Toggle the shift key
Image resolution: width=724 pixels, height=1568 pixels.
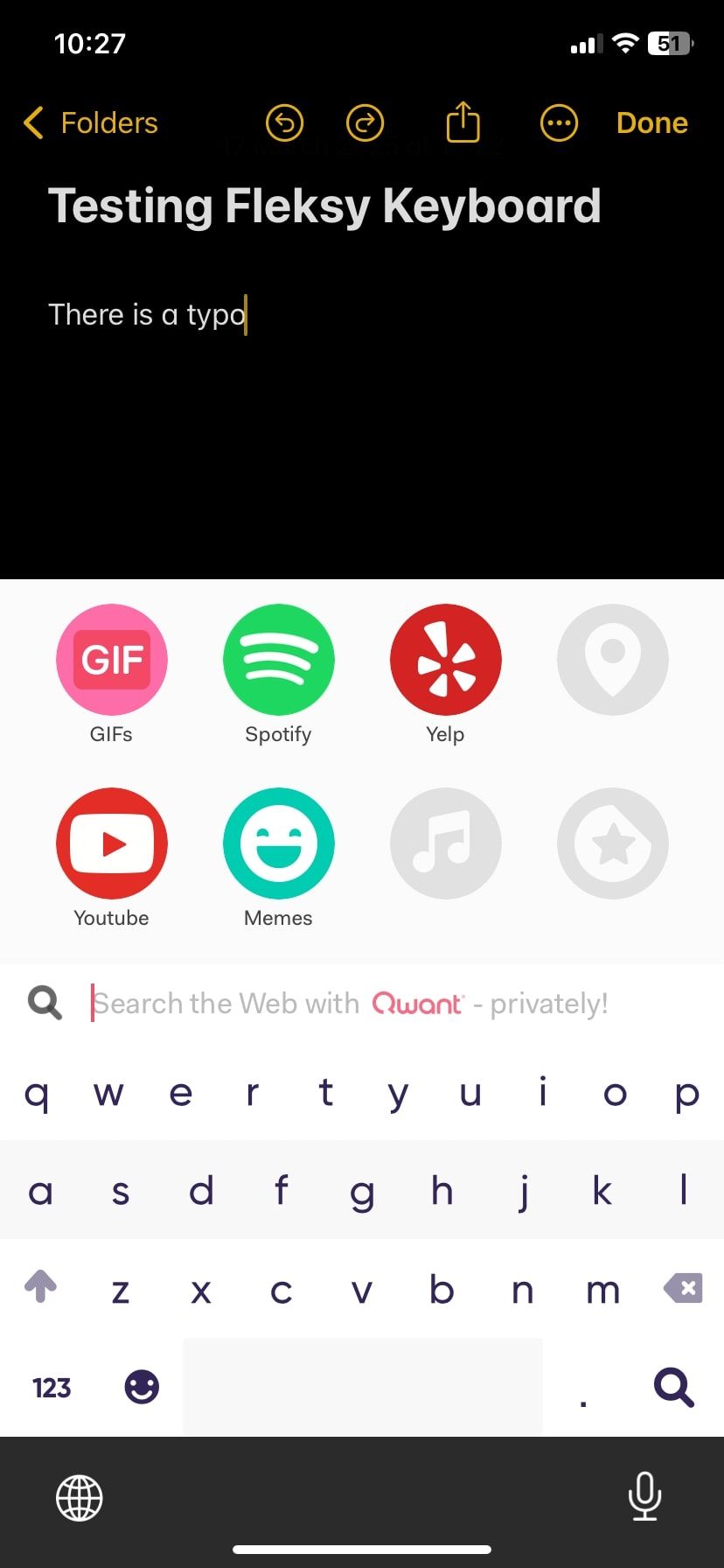coord(40,1287)
